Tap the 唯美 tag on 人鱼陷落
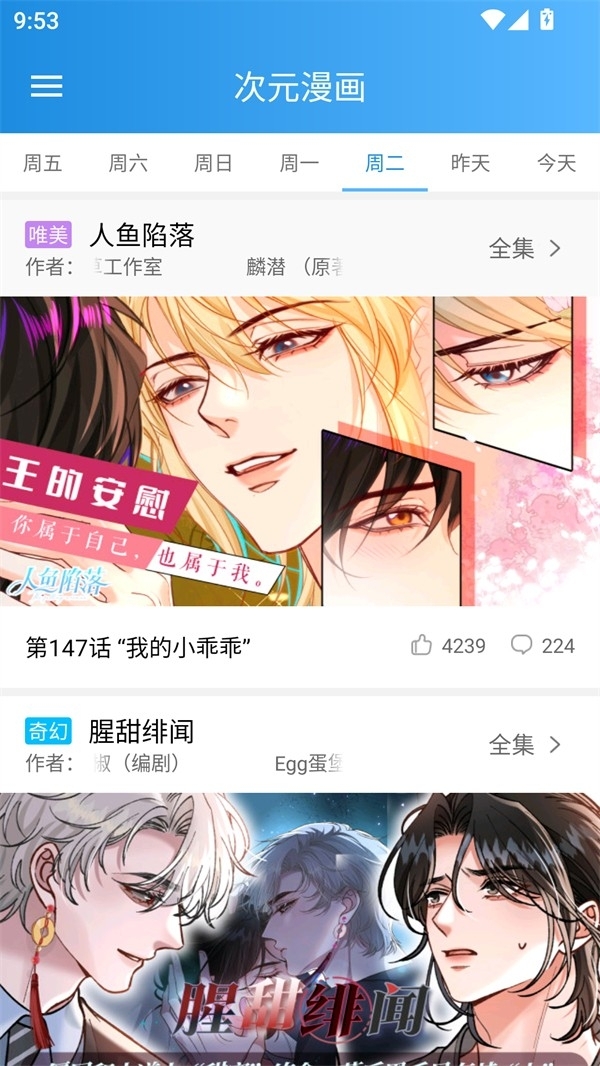The image size is (600, 1066). (49, 235)
